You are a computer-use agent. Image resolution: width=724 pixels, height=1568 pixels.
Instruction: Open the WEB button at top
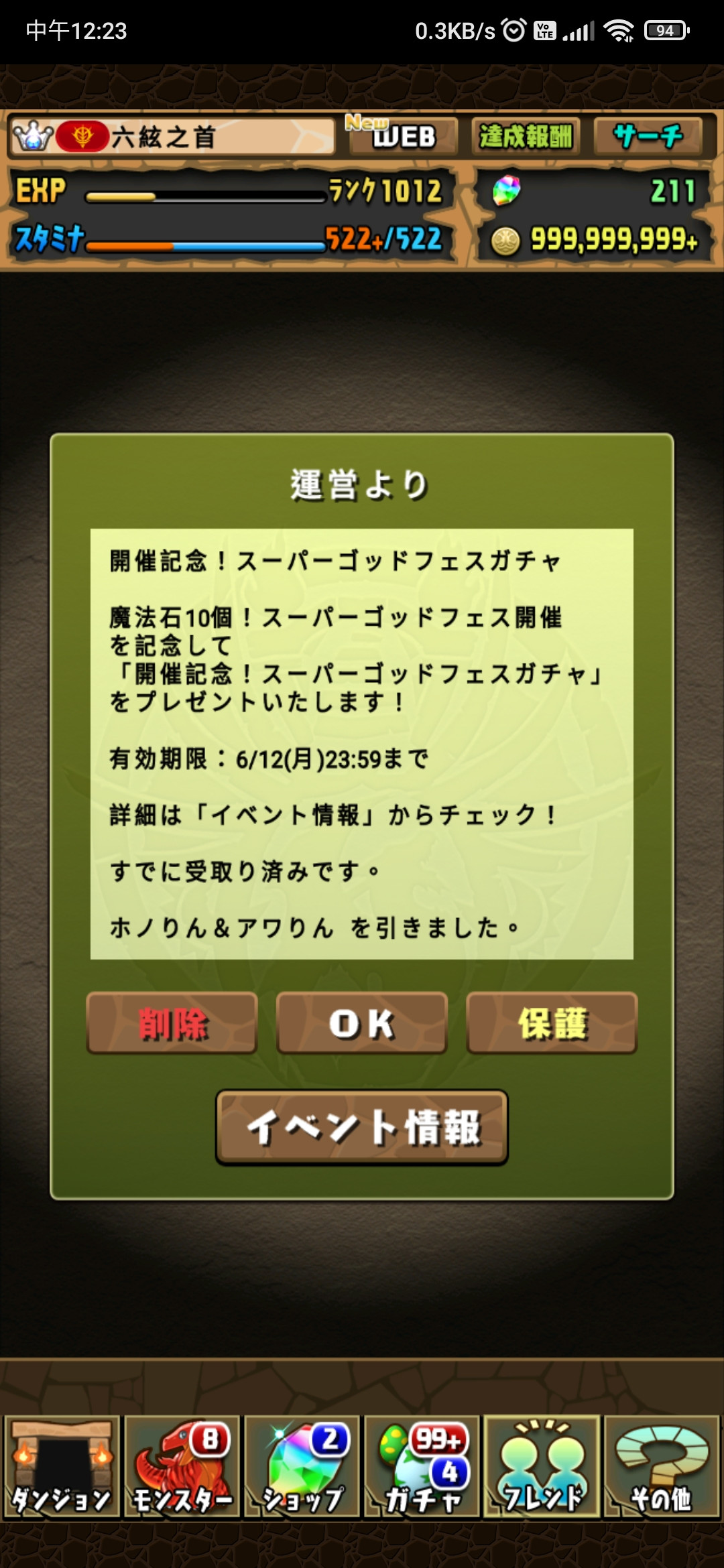402,137
